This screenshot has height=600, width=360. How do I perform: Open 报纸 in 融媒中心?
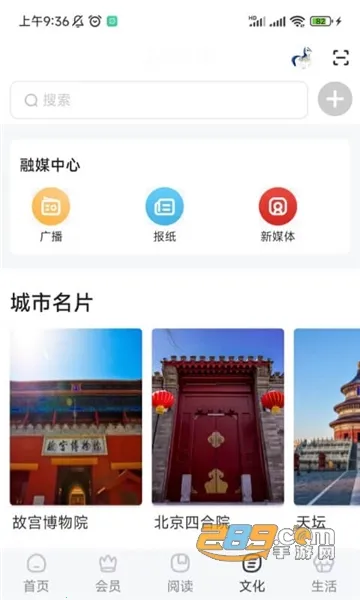pos(165,215)
